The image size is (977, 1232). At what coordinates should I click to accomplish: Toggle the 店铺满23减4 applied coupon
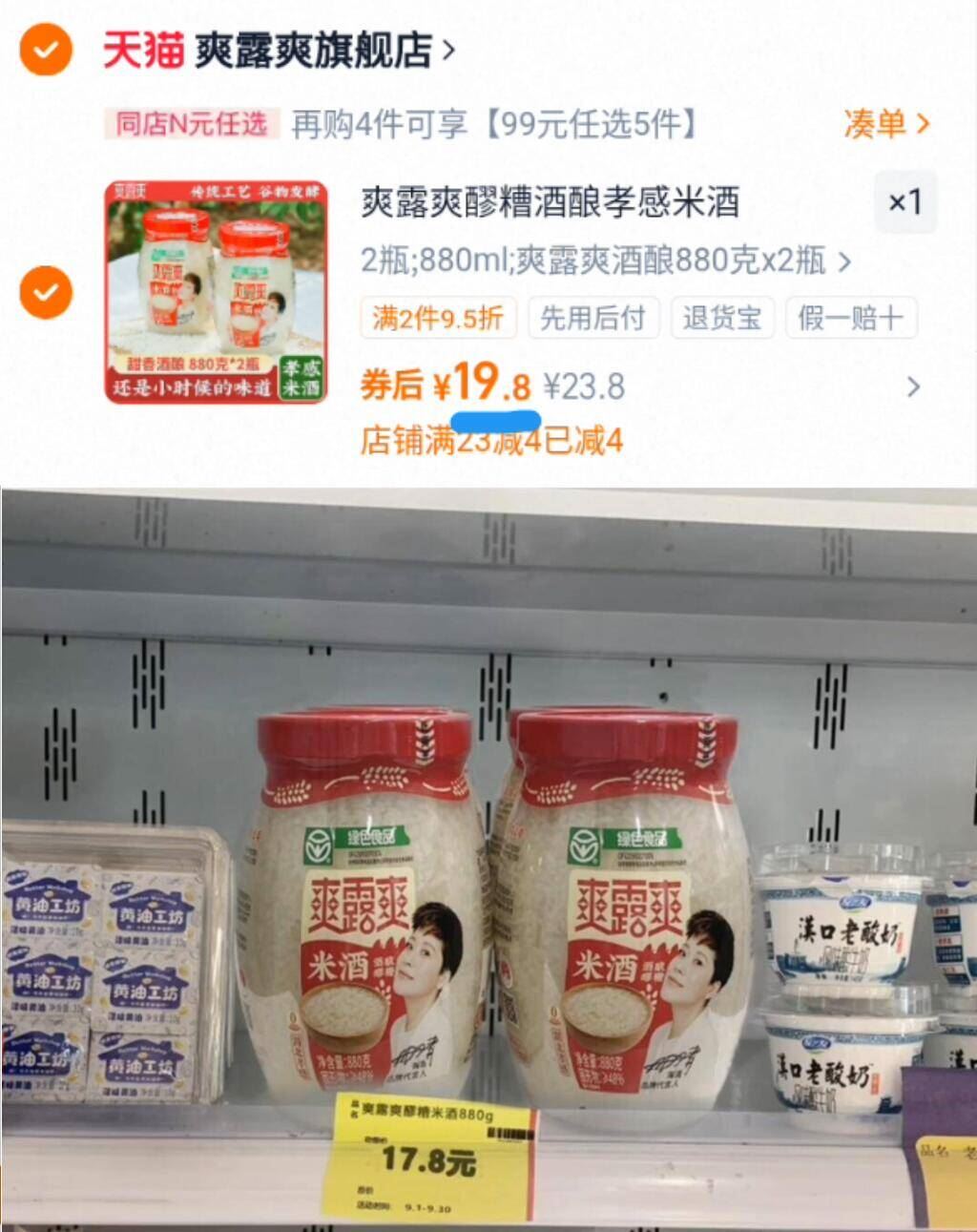pyautogui.click(x=492, y=441)
